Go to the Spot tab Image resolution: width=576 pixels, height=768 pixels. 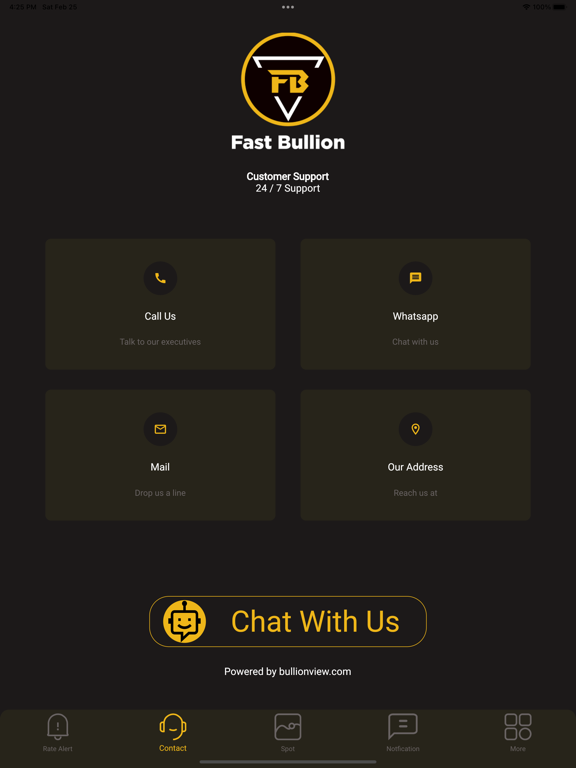pyautogui.click(x=288, y=733)
